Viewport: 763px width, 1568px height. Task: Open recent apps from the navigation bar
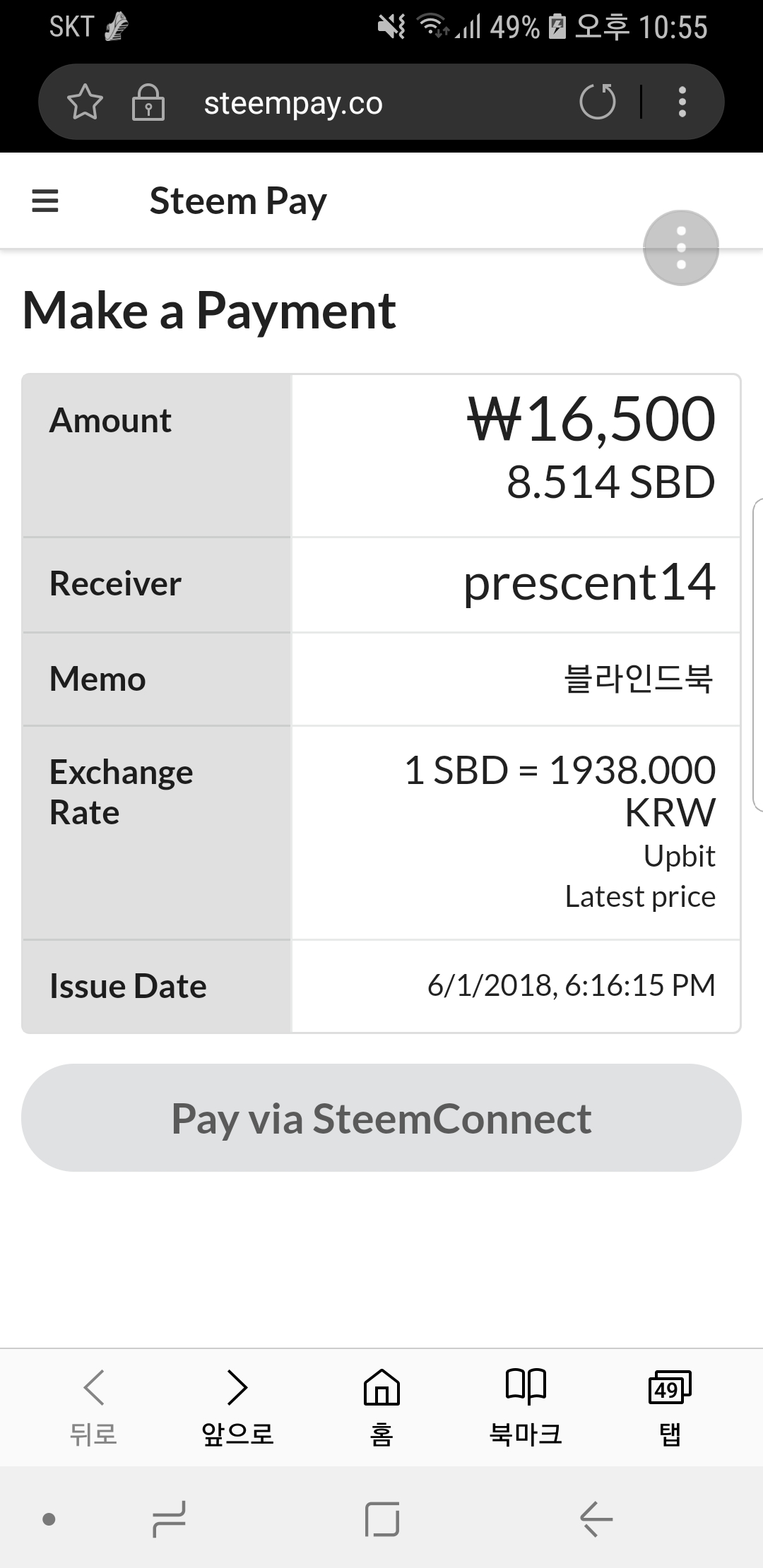(x=169, y=1519)
